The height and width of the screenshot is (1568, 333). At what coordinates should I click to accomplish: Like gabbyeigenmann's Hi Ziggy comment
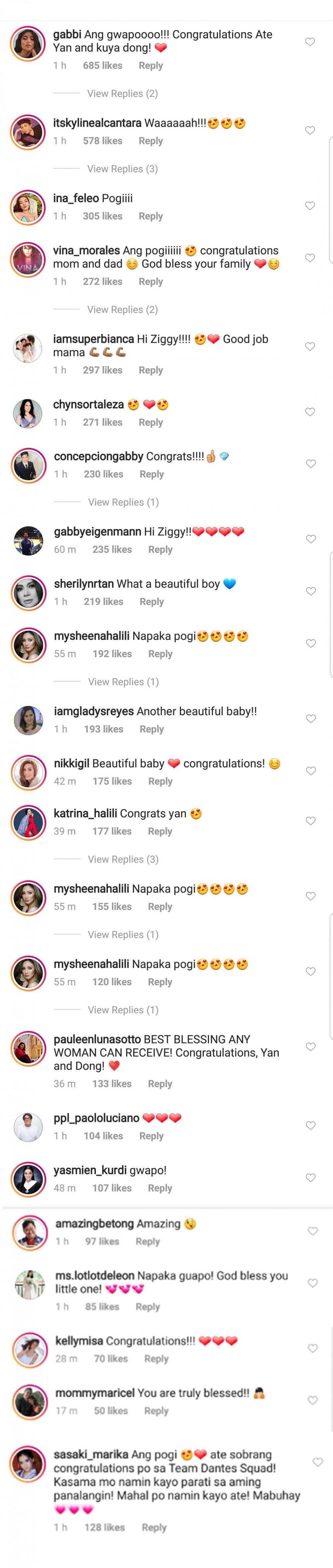tap(310, 539)
